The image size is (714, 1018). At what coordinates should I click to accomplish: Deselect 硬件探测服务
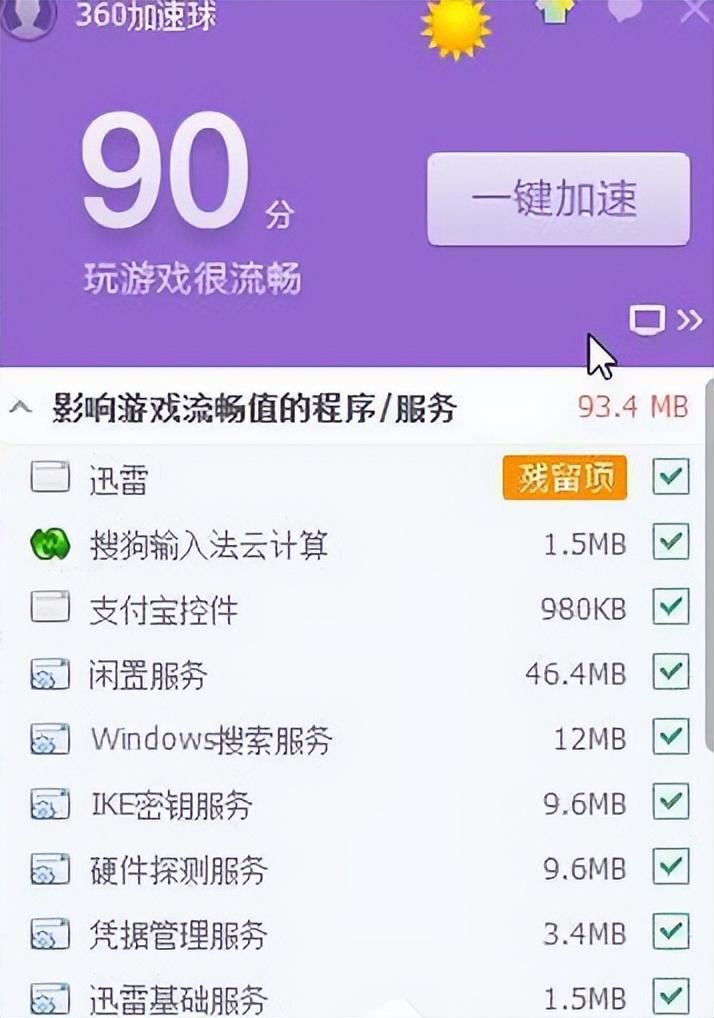pyautogui.click(x=671, y=868)
